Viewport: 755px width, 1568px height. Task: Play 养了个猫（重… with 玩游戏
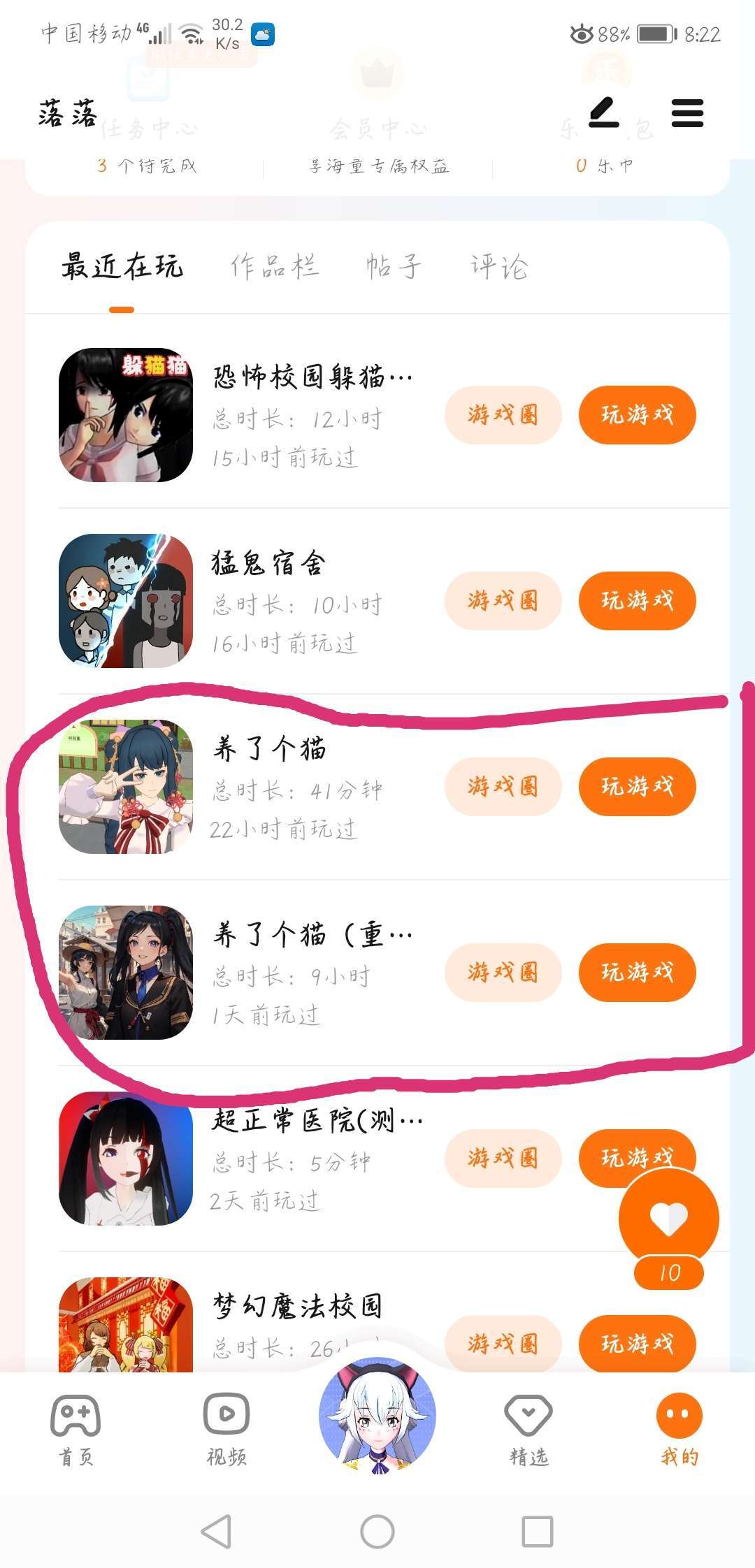[x=637, y=973]
